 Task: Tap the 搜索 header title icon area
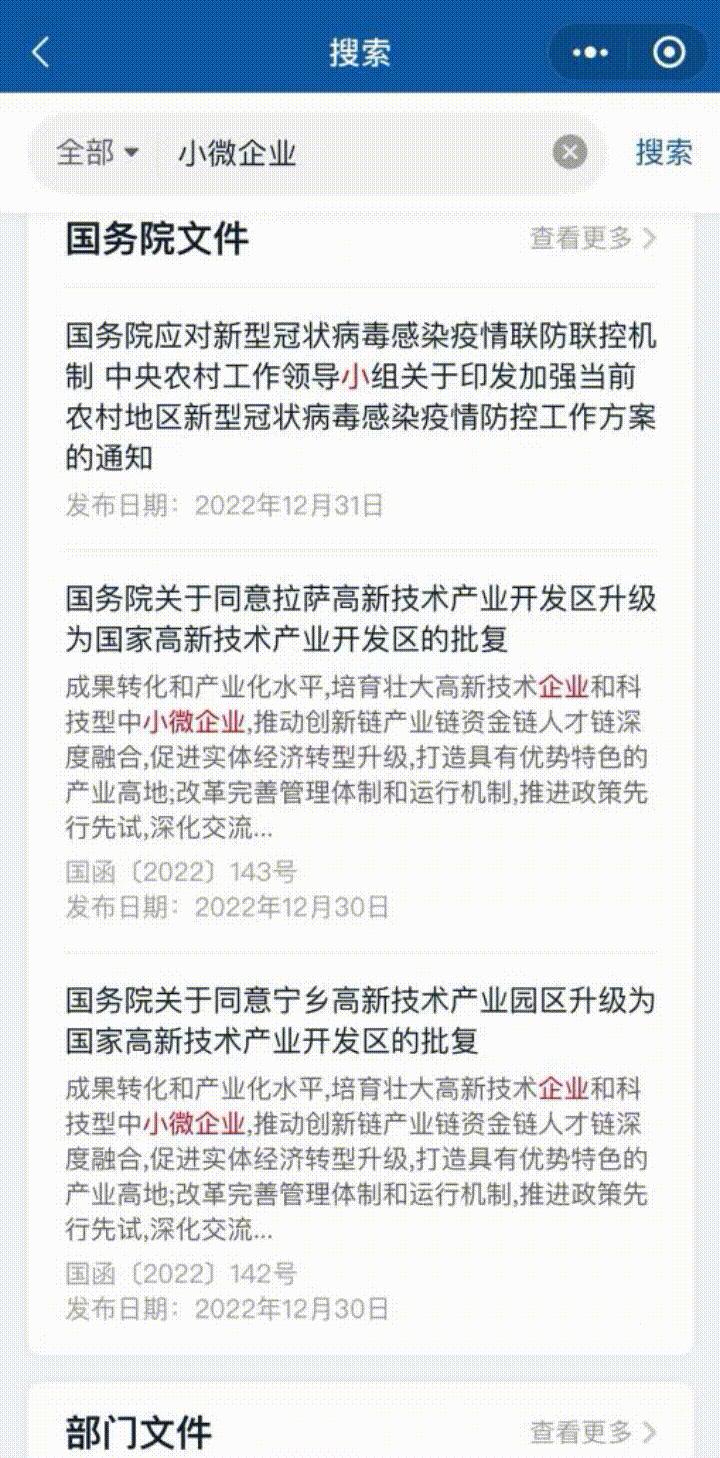coord(360,48)
